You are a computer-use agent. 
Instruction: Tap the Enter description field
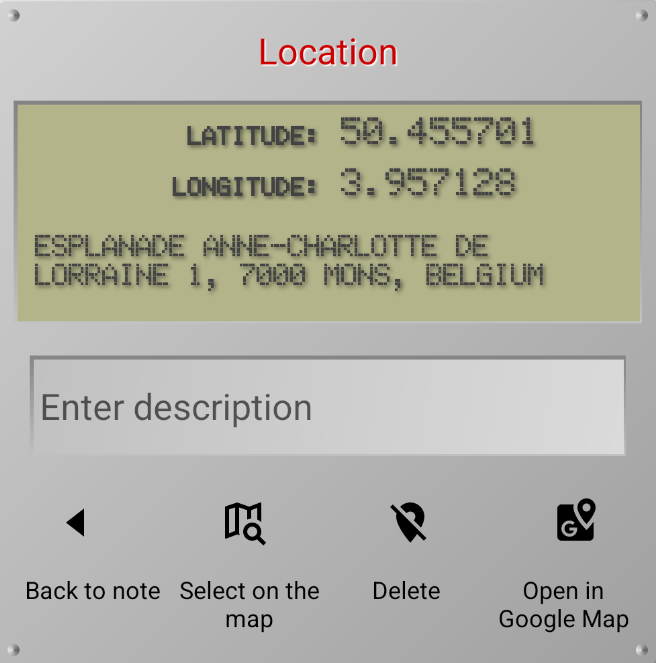[328, 407]
